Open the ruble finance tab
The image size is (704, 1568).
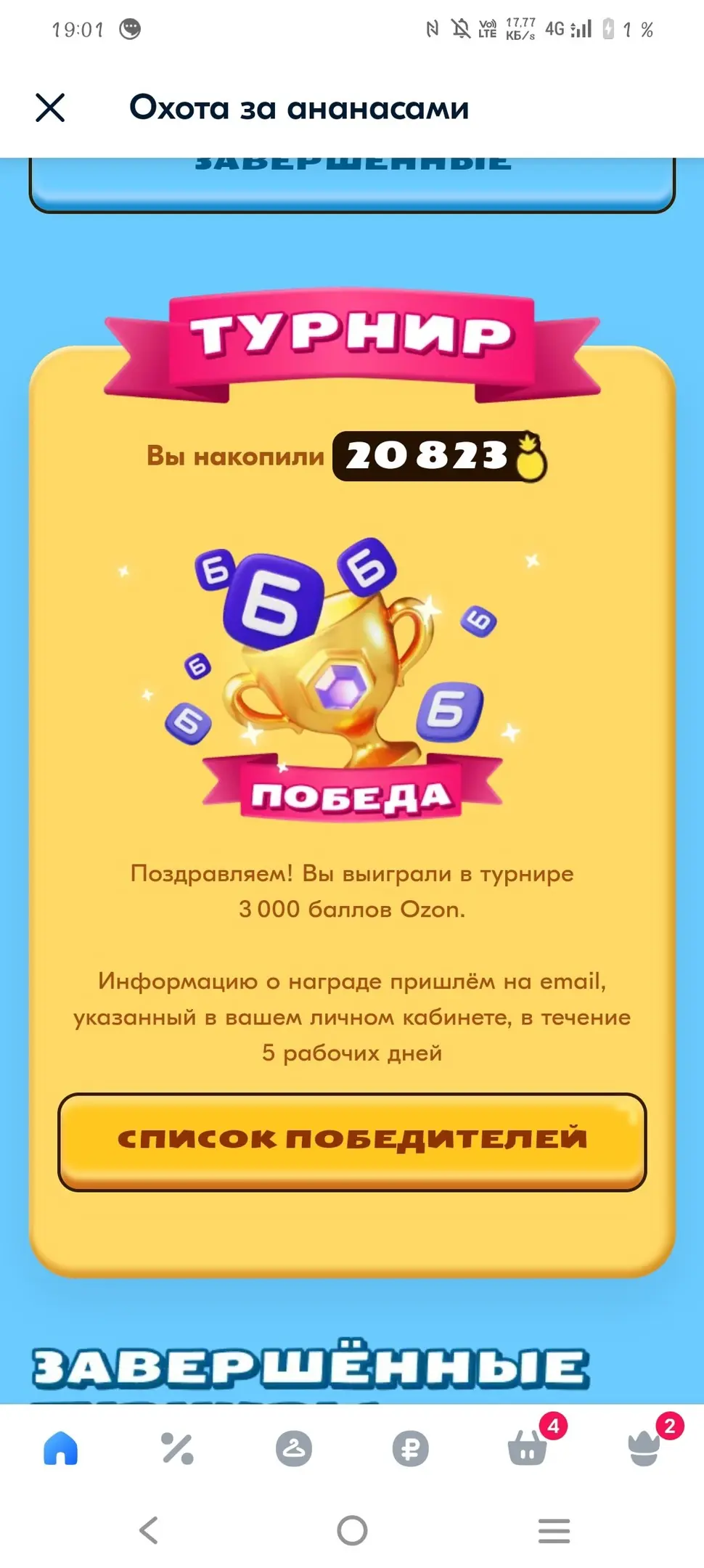pos(411,1449)
